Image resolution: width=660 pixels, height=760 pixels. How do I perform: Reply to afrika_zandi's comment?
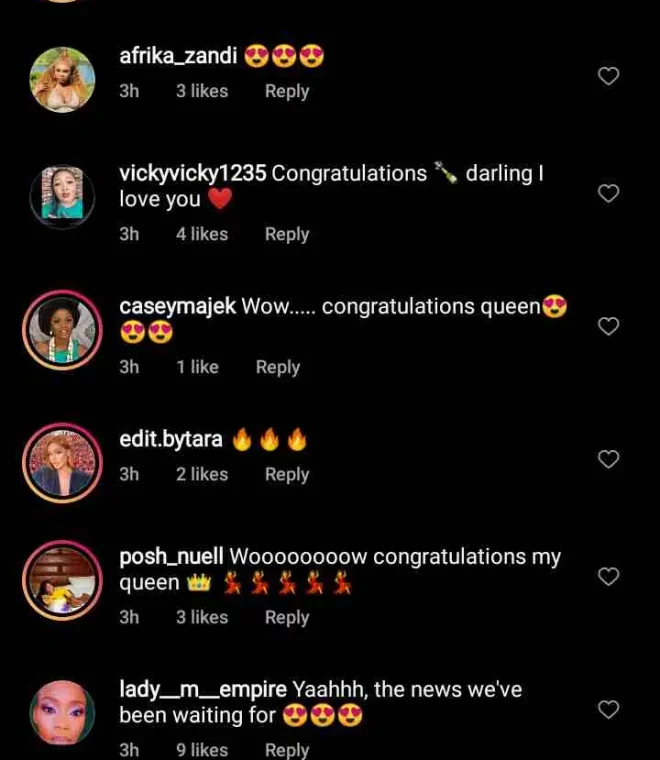286,91
